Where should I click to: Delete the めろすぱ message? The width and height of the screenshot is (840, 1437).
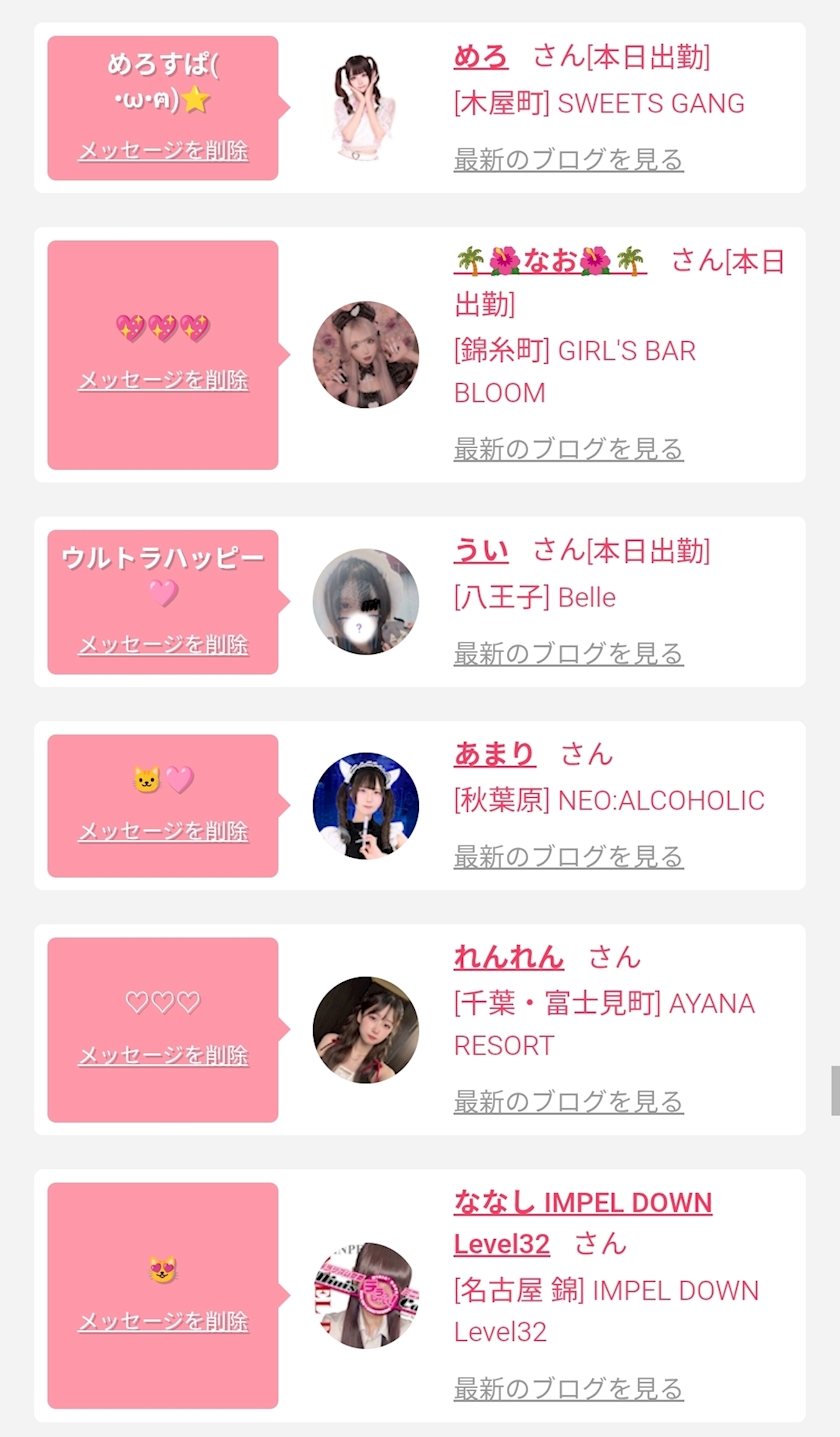click(163, 151)
